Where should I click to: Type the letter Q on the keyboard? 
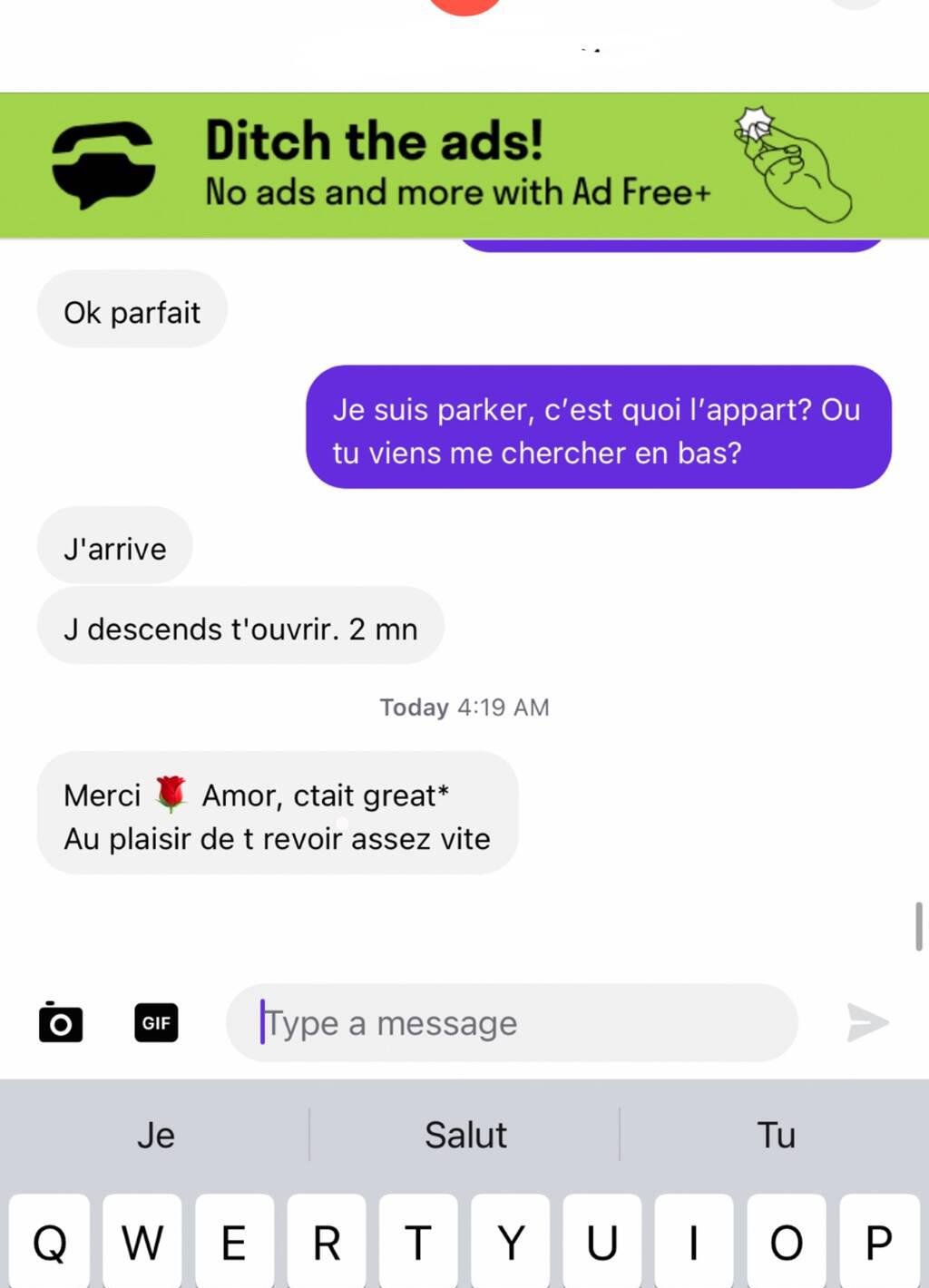(50, 1243)
